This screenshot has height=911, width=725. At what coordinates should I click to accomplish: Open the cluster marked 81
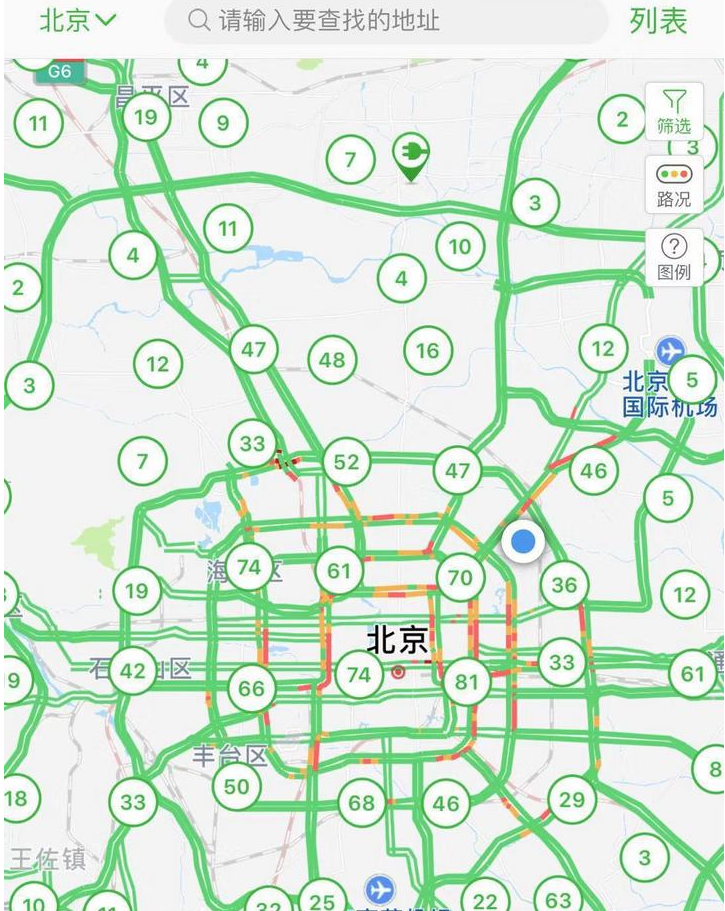click(x=466, y=682)
